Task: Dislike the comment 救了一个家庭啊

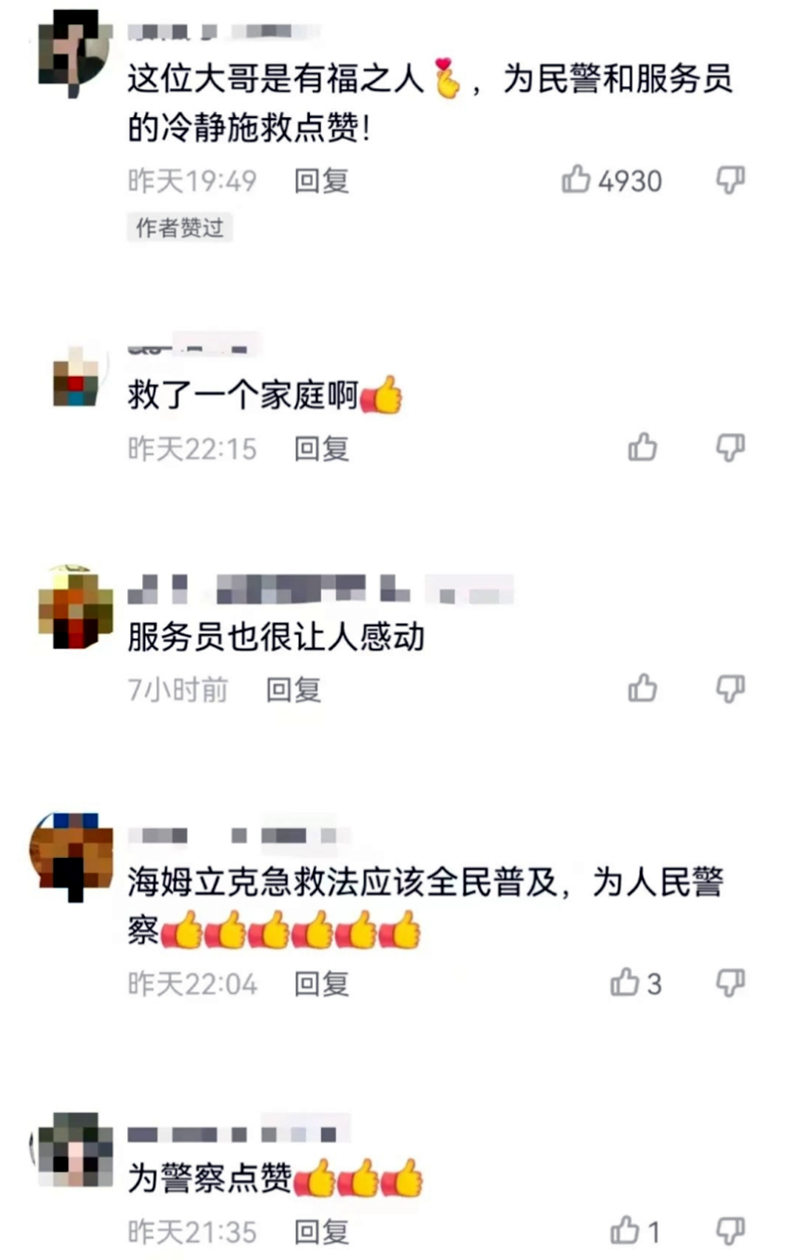Action: 731,448
